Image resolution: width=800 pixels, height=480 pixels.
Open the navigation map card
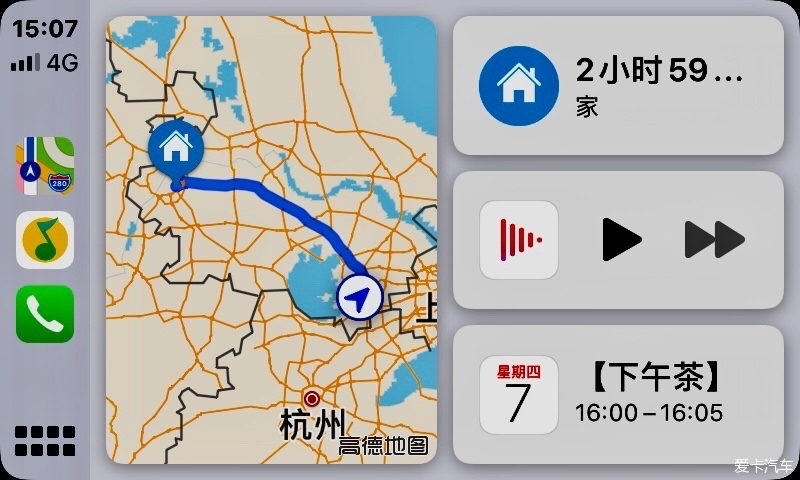(x=271, y=240)
